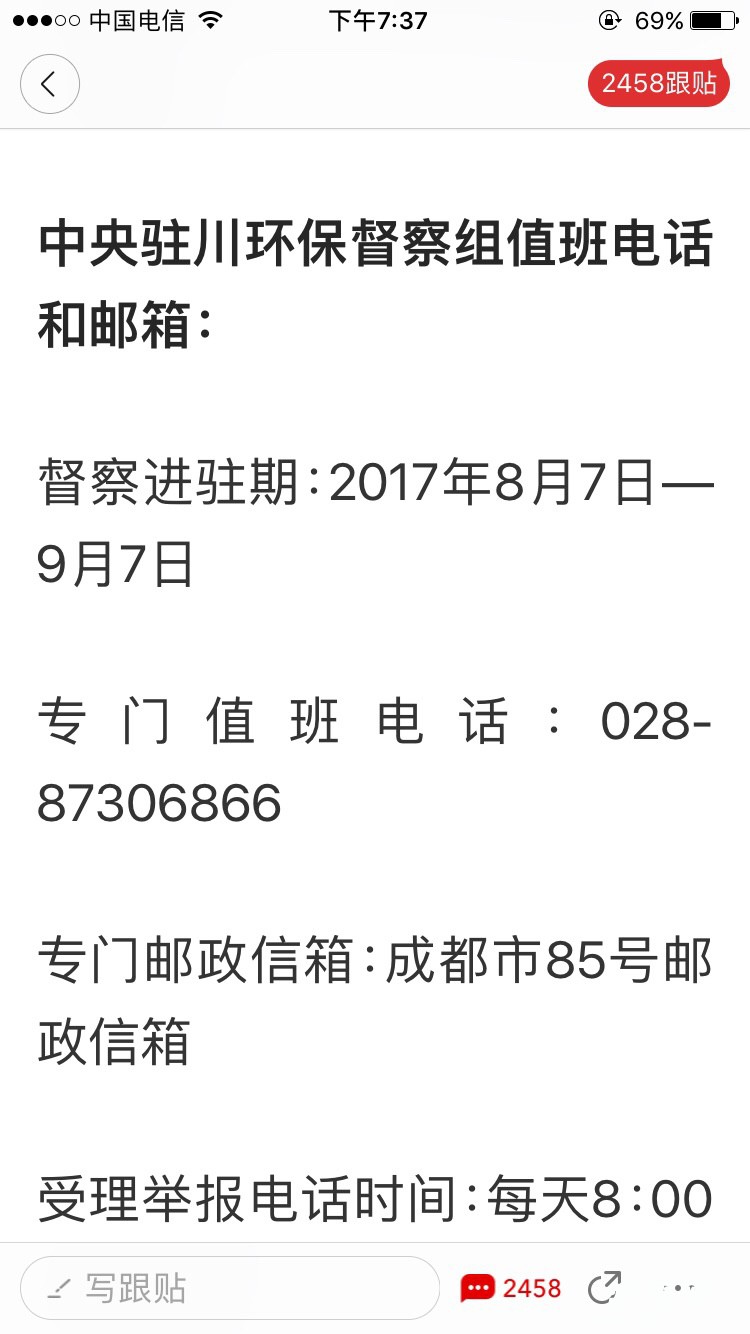The height and width of the screenshot is (1334, 750).
Task: Open the red 2458跟贴 button
Action: coord(658,84)
